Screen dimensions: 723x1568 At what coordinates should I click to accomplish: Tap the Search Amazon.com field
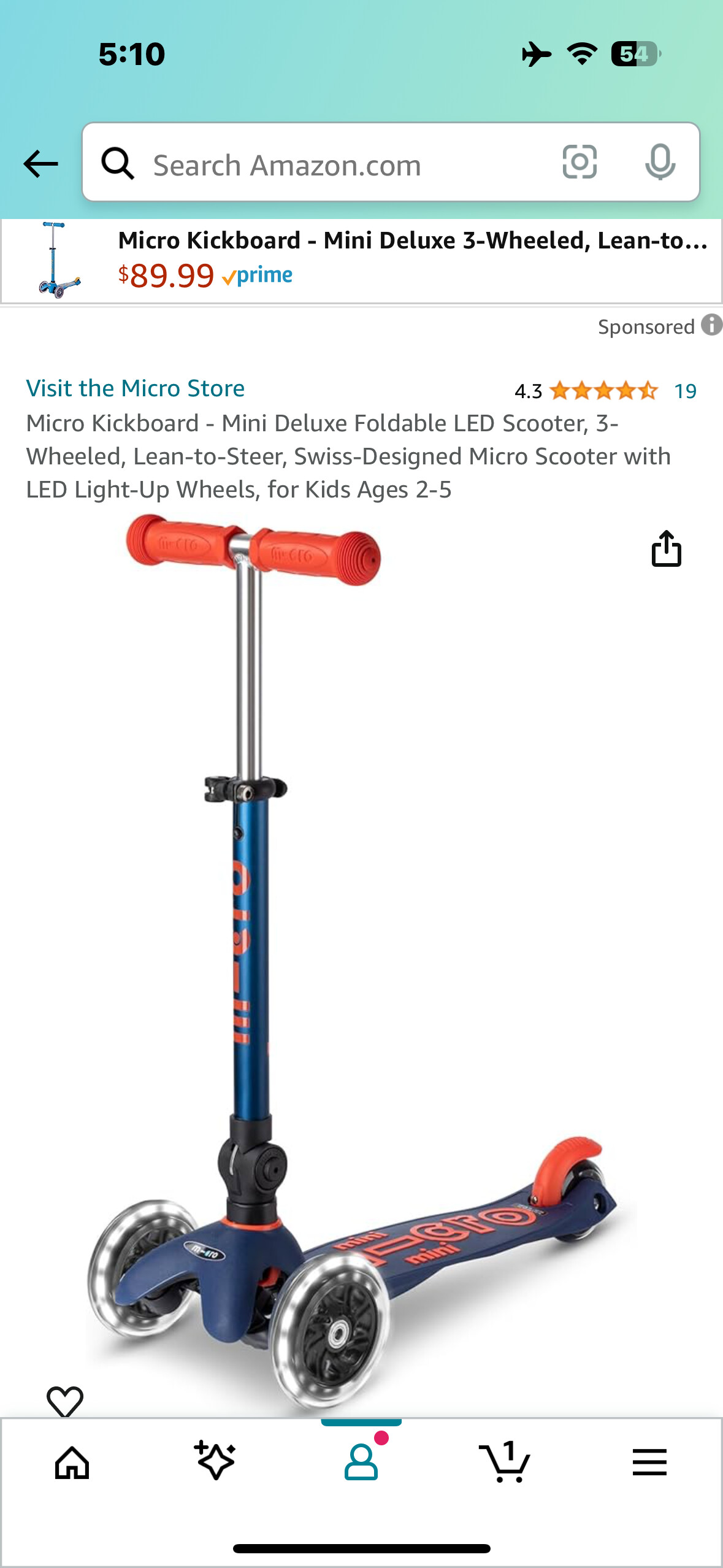point(343,165)
